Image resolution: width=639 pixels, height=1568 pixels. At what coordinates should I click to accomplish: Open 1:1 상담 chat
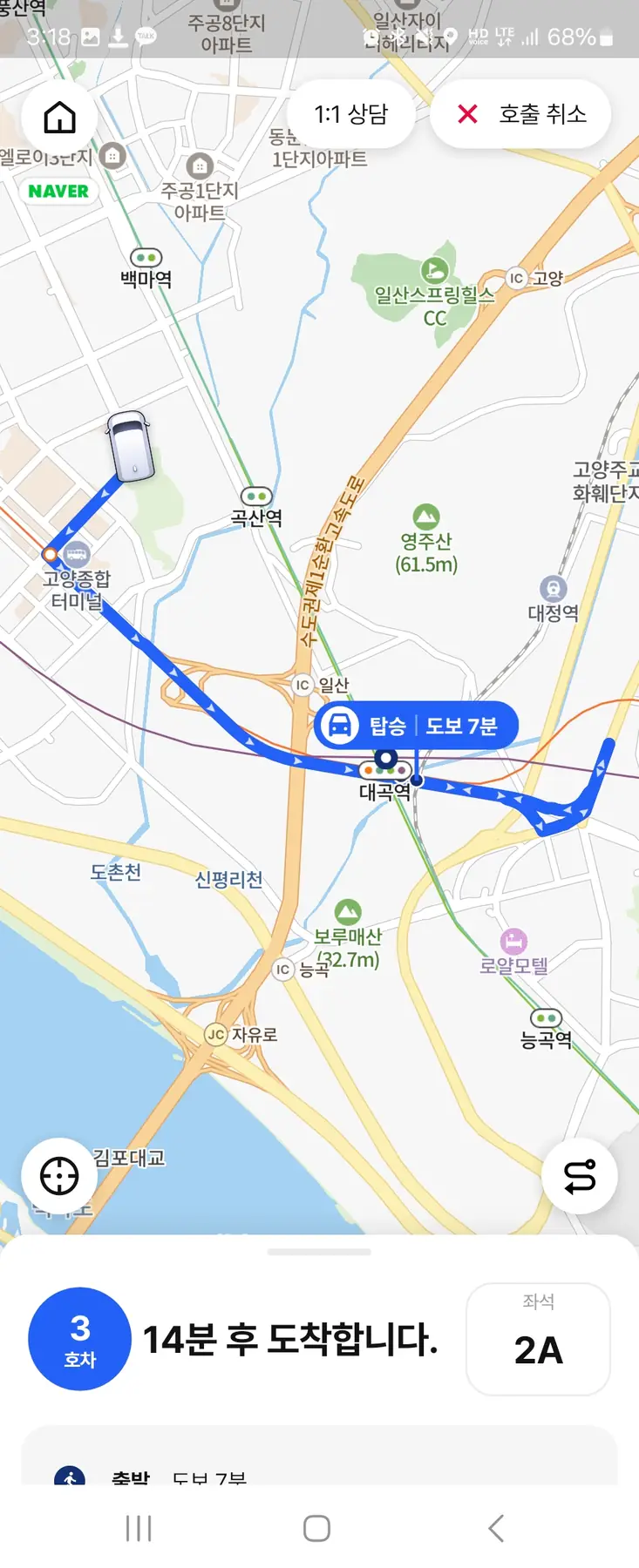pyautogui.click(x=350, y=114)
